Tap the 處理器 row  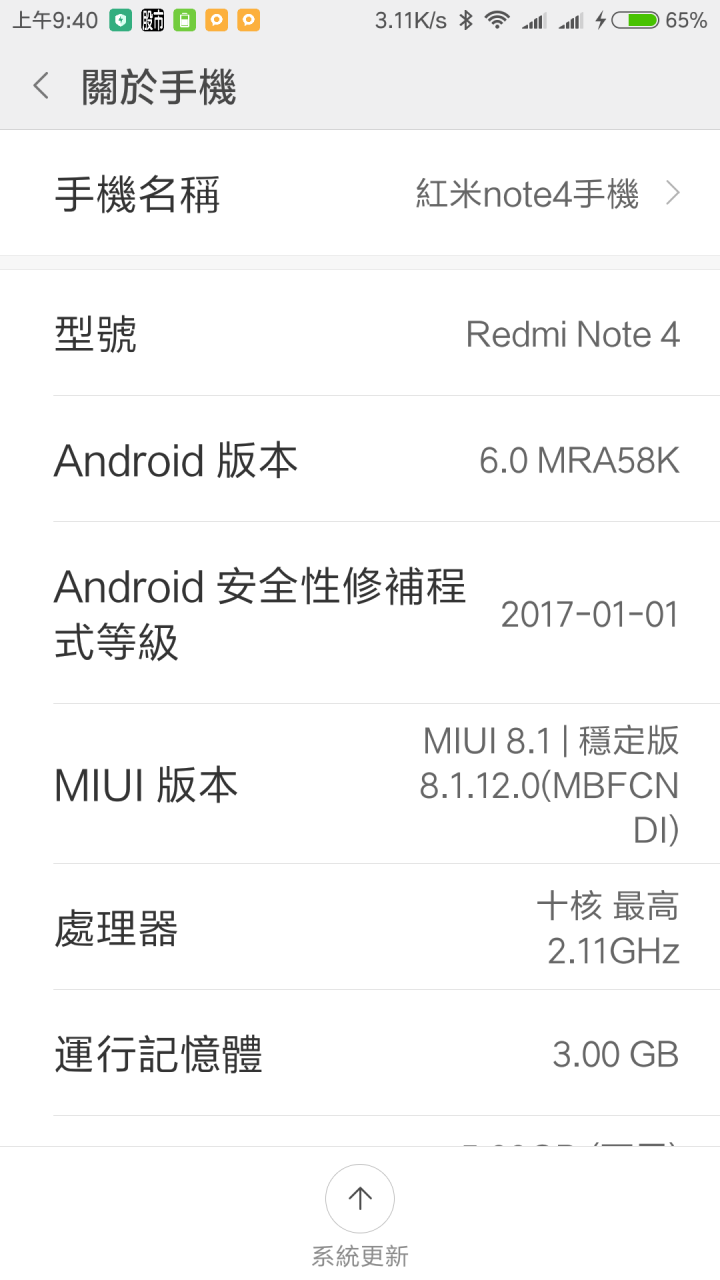pyautogui.click(x=360, y=928)
